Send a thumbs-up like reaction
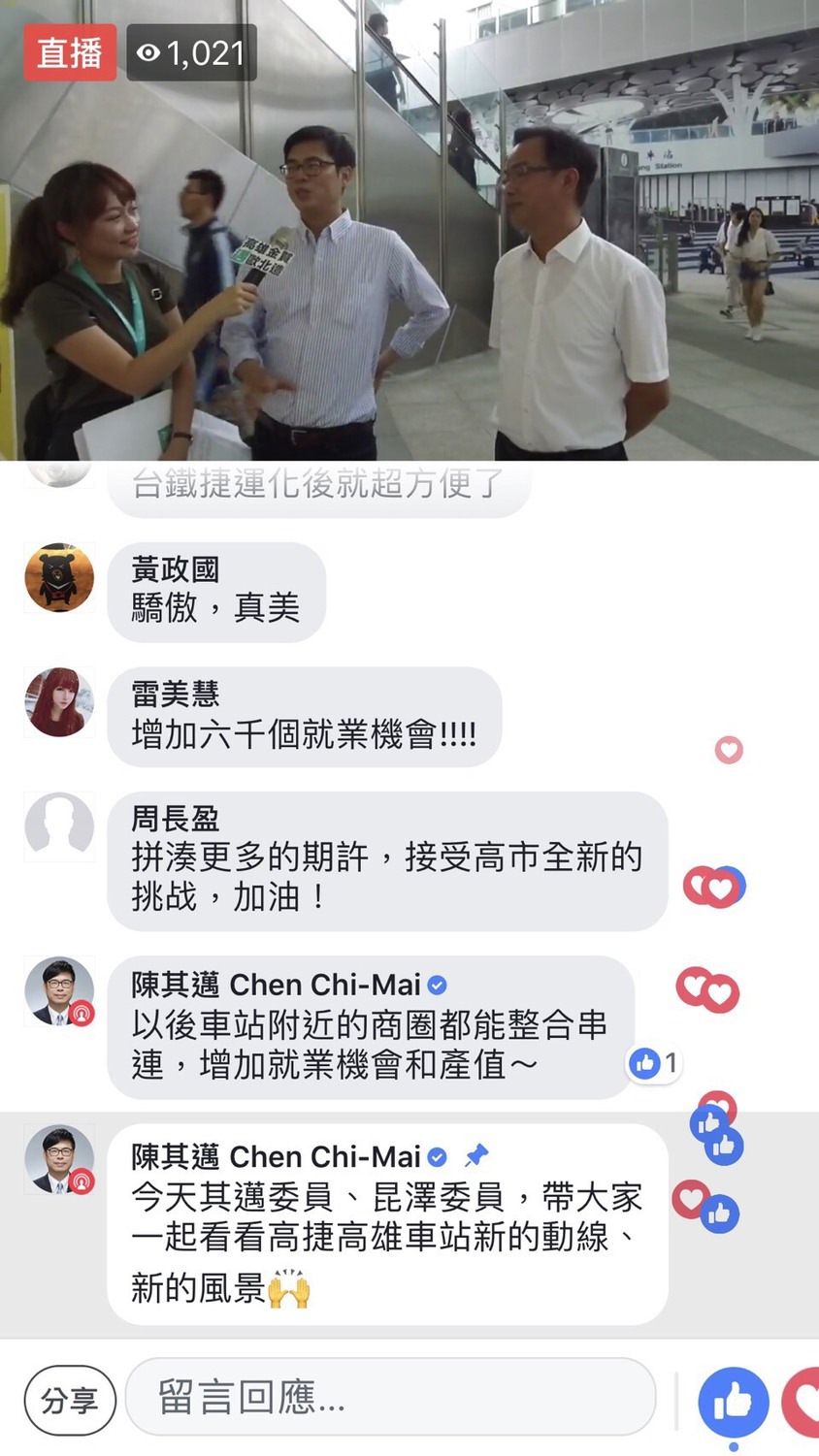Viewport: 819px width, 1456px height. (733, 1402)
